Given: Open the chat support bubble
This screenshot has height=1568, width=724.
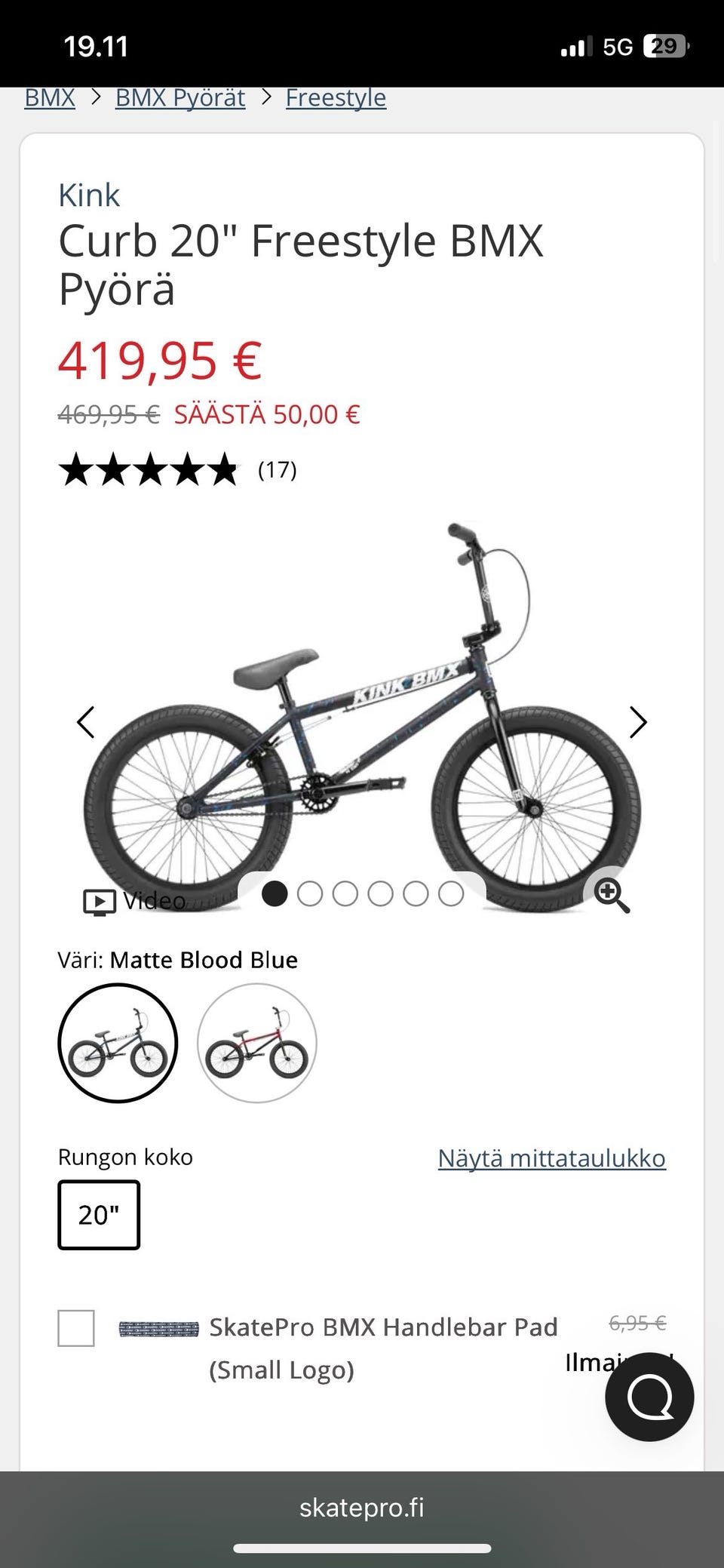Looking at the screenshot, I should (x=649, y=1397).
